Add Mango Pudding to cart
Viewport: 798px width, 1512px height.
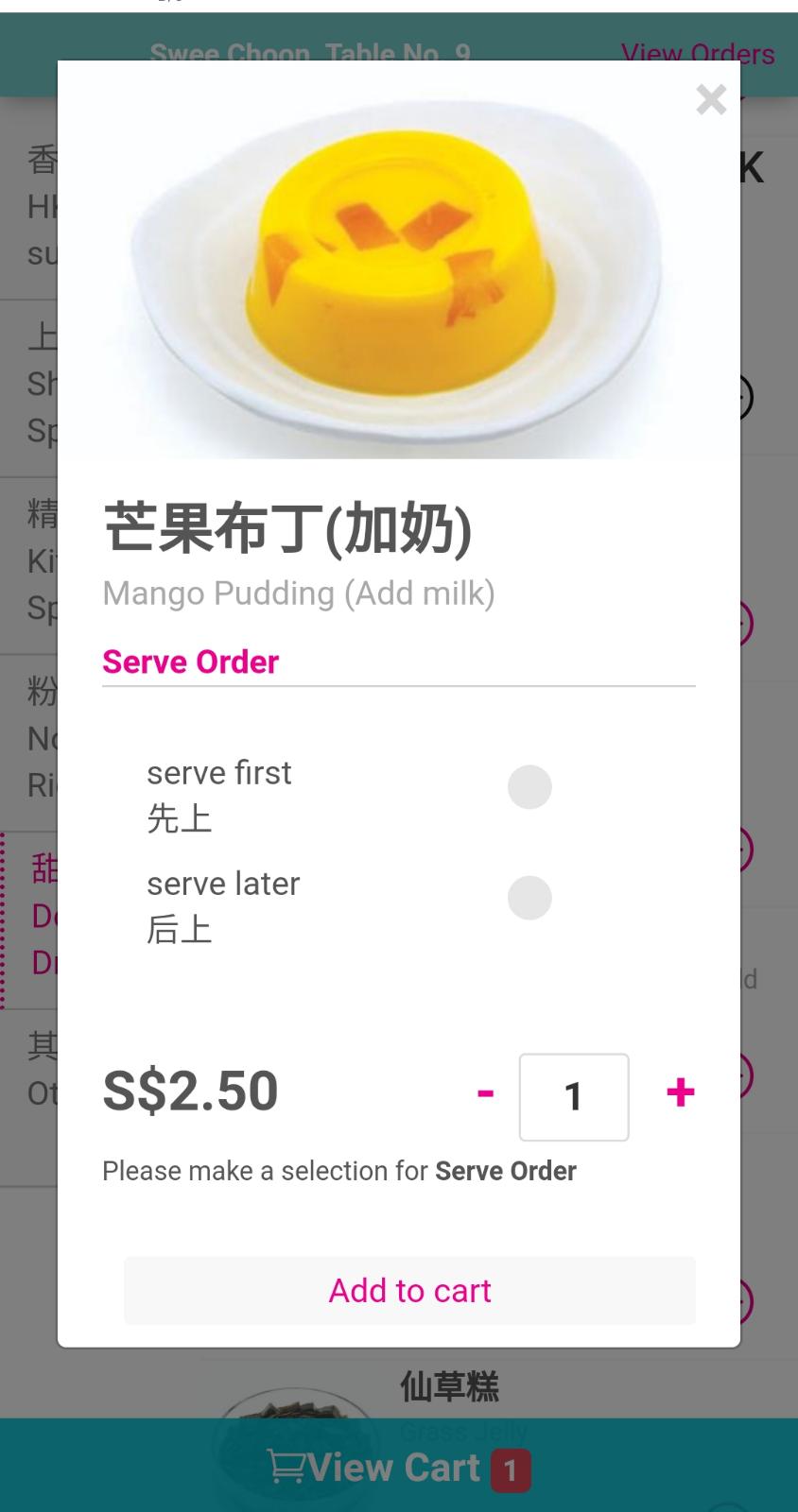coord(409,1290)
